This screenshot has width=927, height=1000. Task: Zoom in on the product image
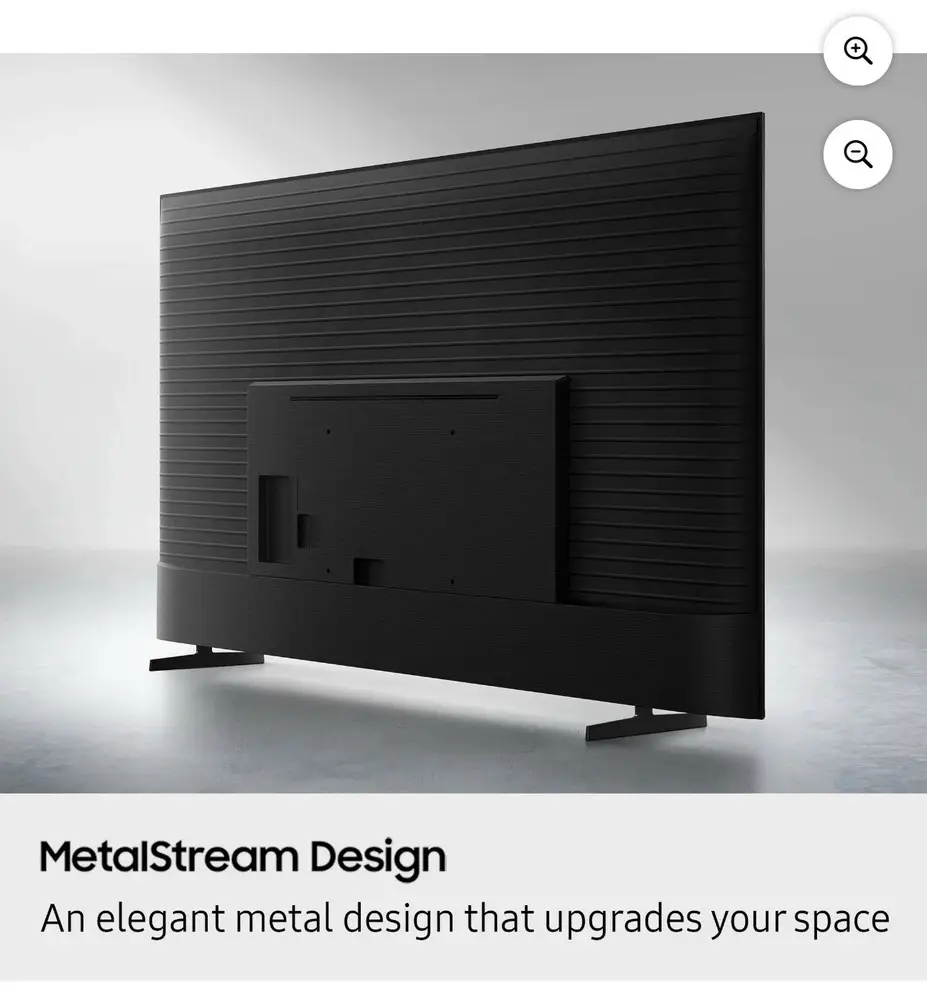pyautogui.click(x=858, y=51)
